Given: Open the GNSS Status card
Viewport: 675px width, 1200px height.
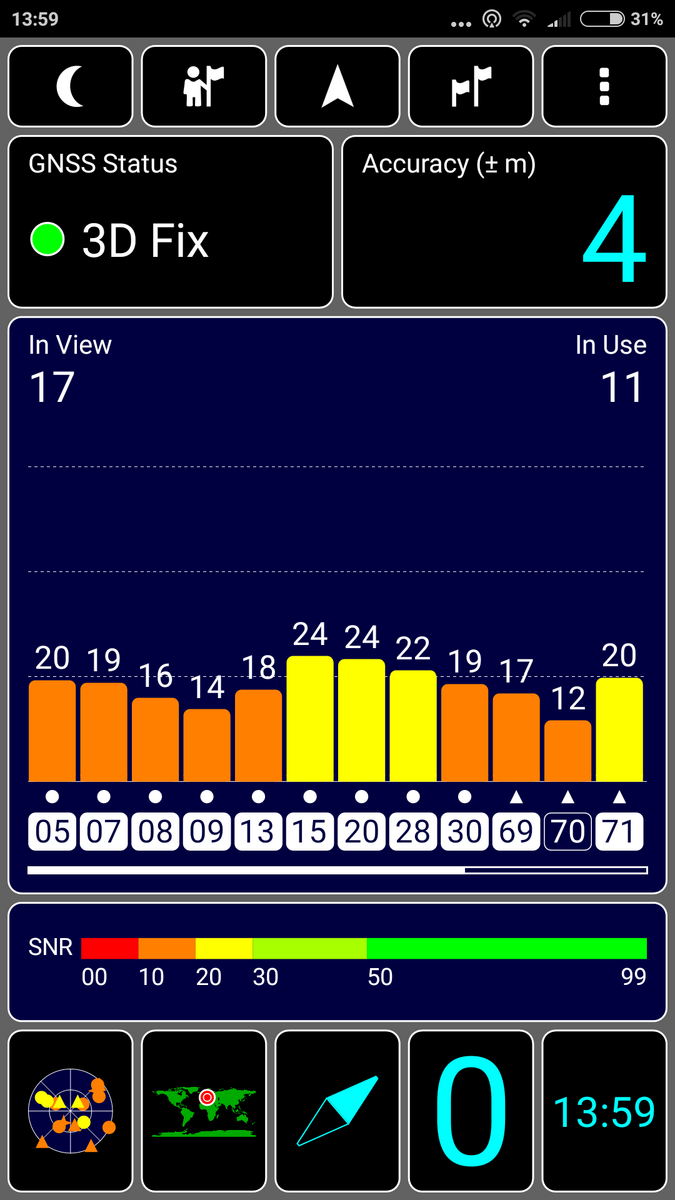Looking at the screenshot, I should click(170, 222).
